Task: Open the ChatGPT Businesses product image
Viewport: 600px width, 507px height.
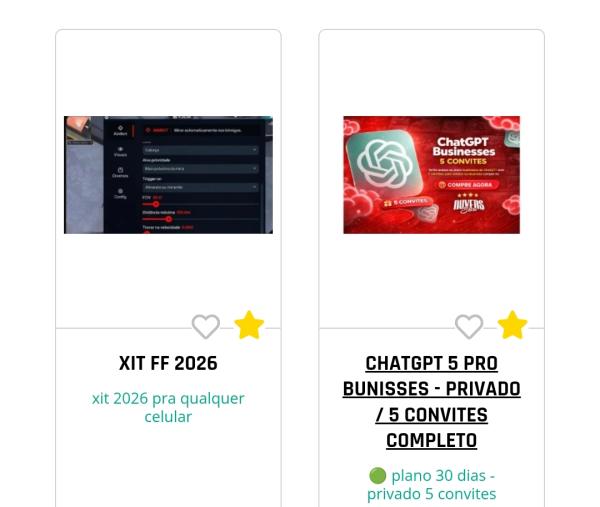Action: click(x=431, y=175)
